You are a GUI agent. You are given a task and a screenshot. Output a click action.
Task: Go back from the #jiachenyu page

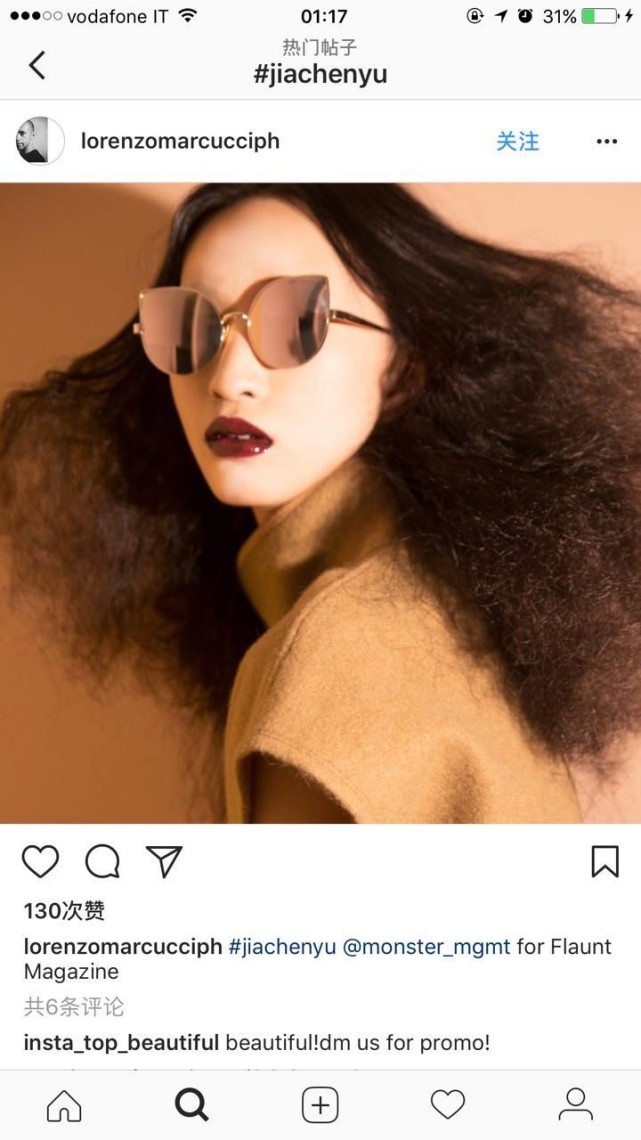(37, 65)
